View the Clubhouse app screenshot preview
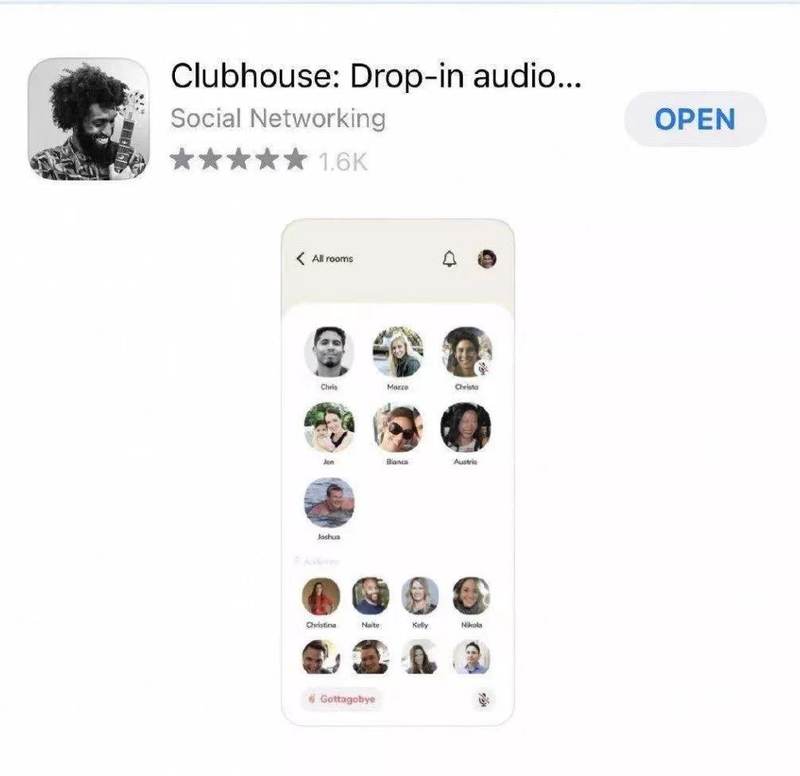 (x=397, y=470)
